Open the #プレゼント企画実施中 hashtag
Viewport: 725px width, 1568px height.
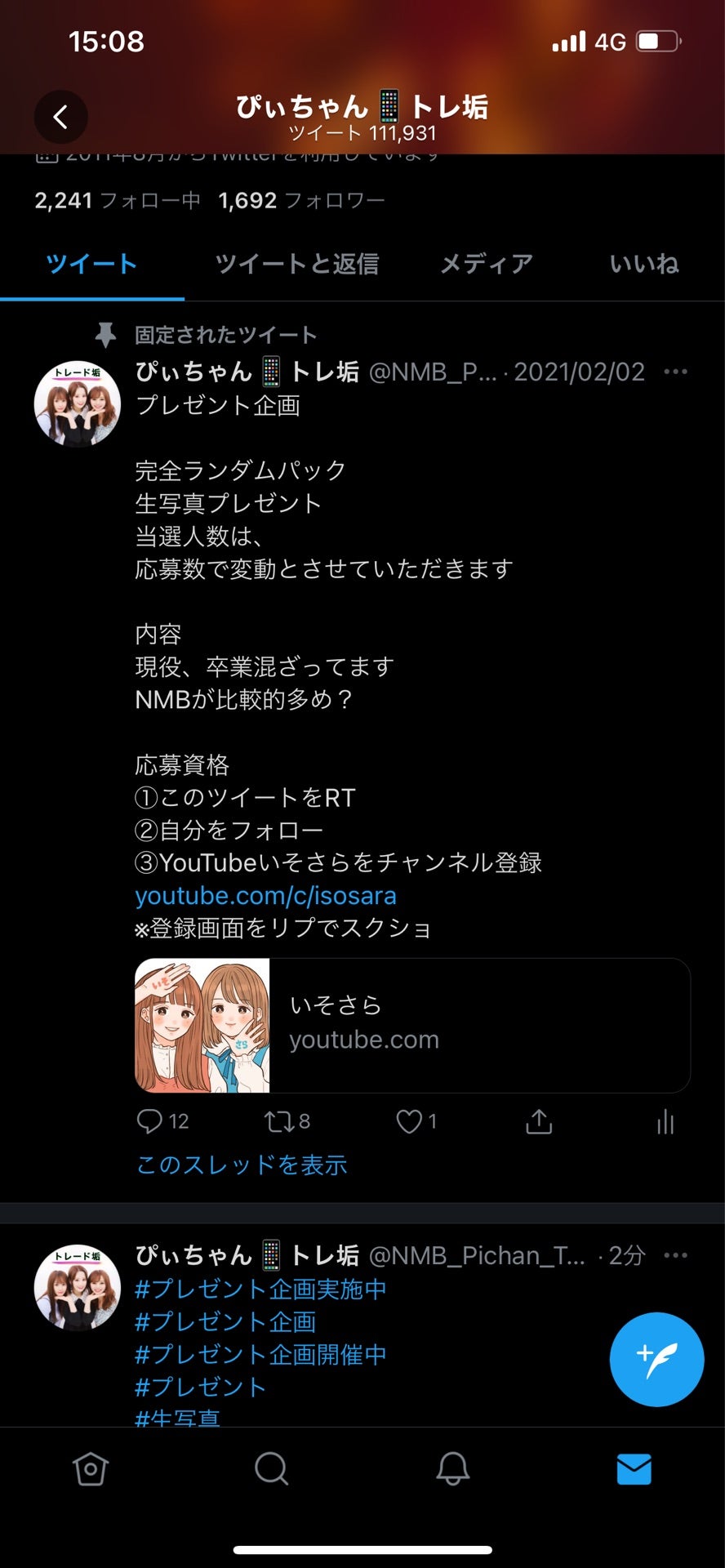coord(260,1289)
